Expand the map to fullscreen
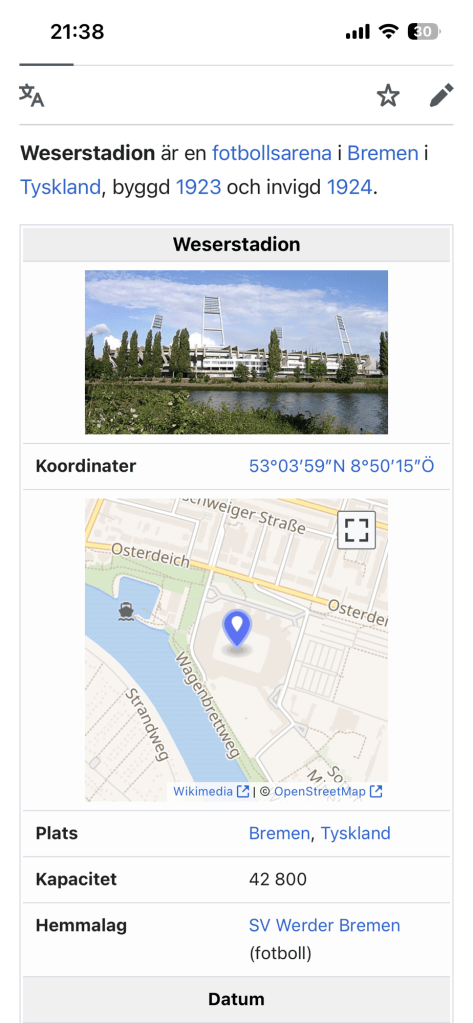The height and width of the screenshot is (1023, 473). tap(356, 530)
